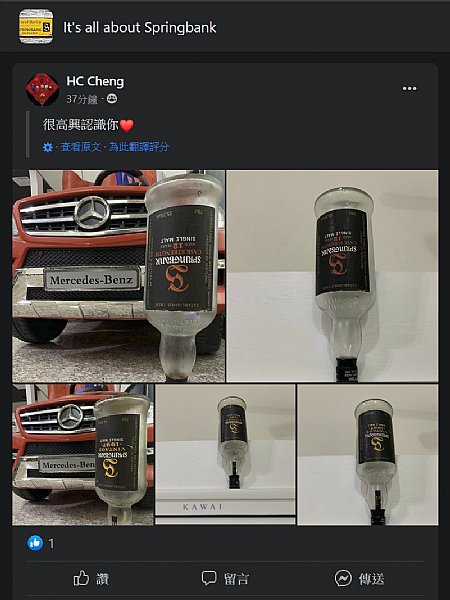450x600 pixels.
Task: Open the bottom left Mercedes bottle photo
Action: pos(83,455)
